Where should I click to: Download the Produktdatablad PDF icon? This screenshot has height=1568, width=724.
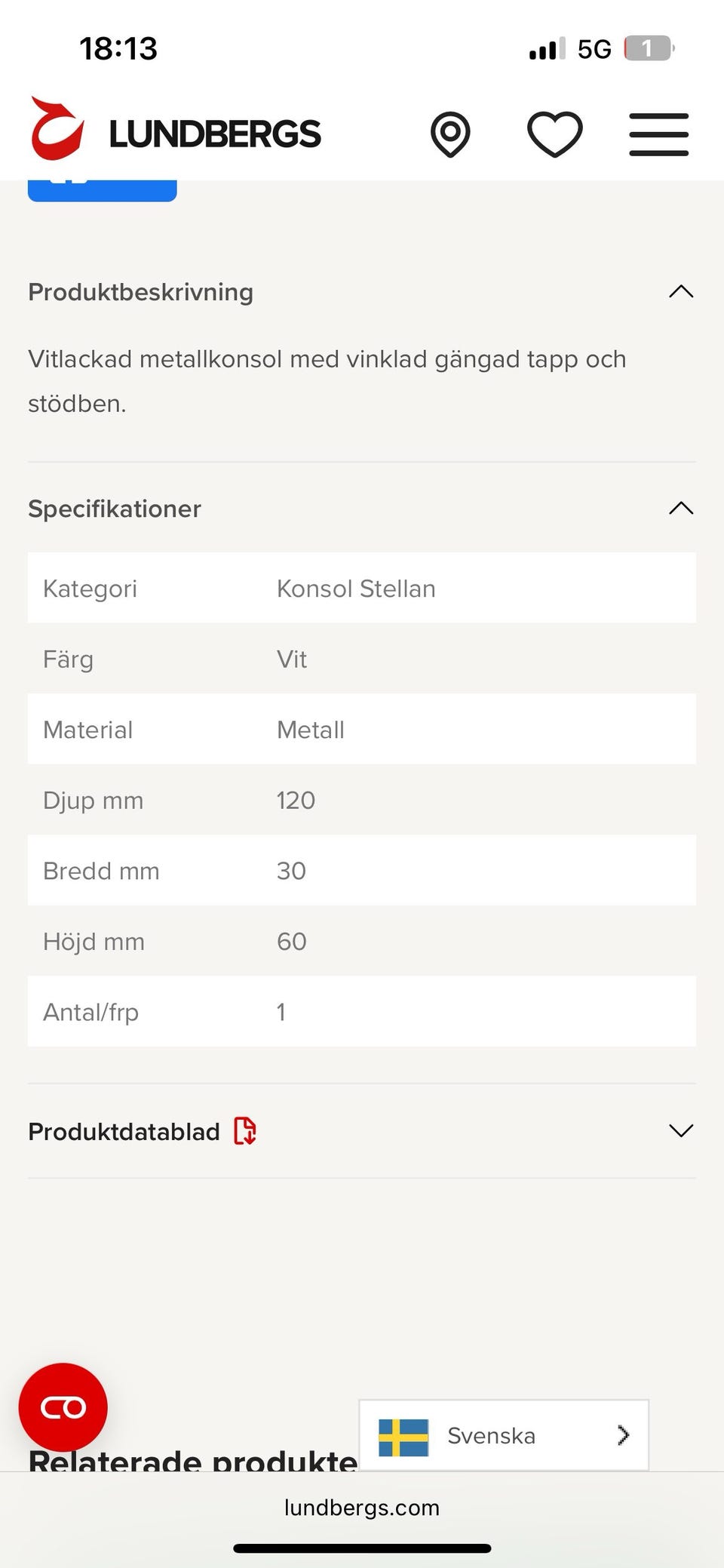click(244, 1131)
